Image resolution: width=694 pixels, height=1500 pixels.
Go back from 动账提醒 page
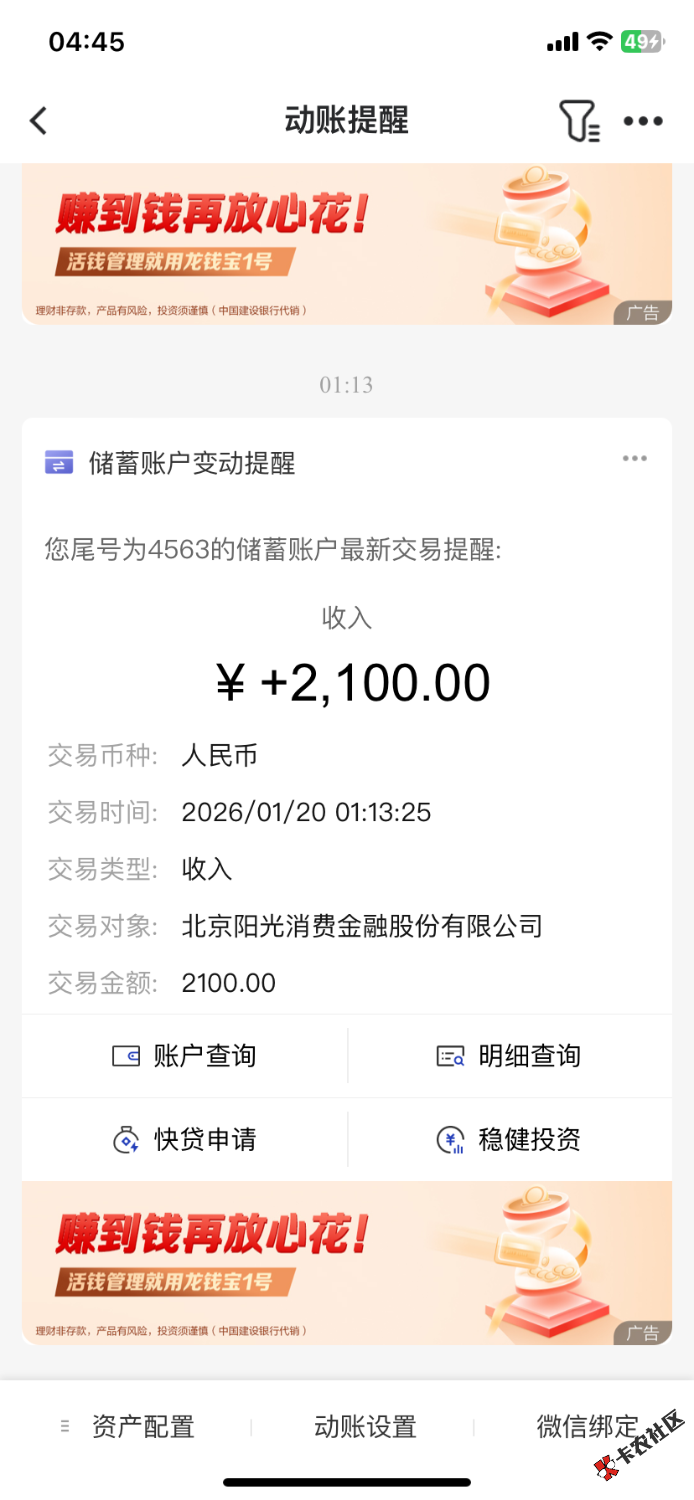[38, 121]
